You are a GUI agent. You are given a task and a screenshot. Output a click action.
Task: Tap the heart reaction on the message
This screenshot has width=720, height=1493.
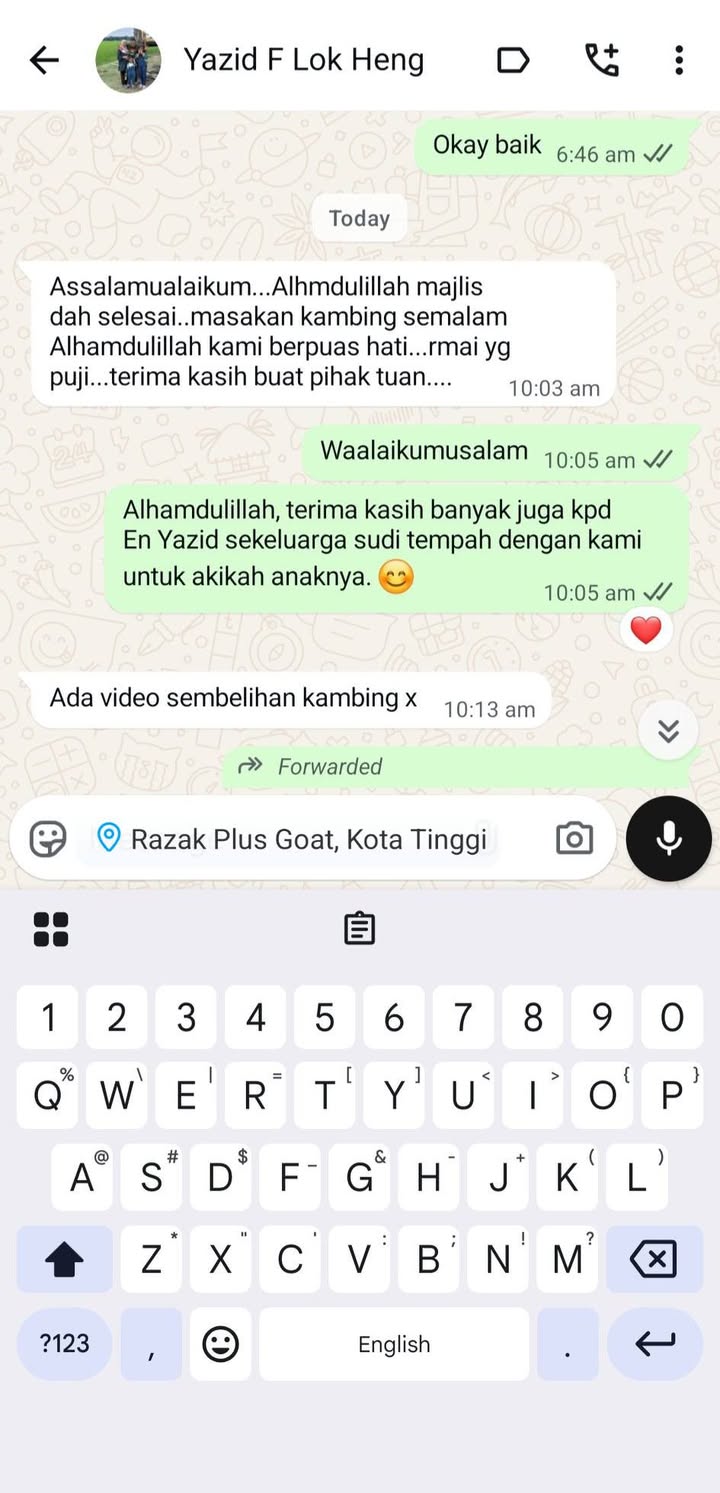pos(646,630)
